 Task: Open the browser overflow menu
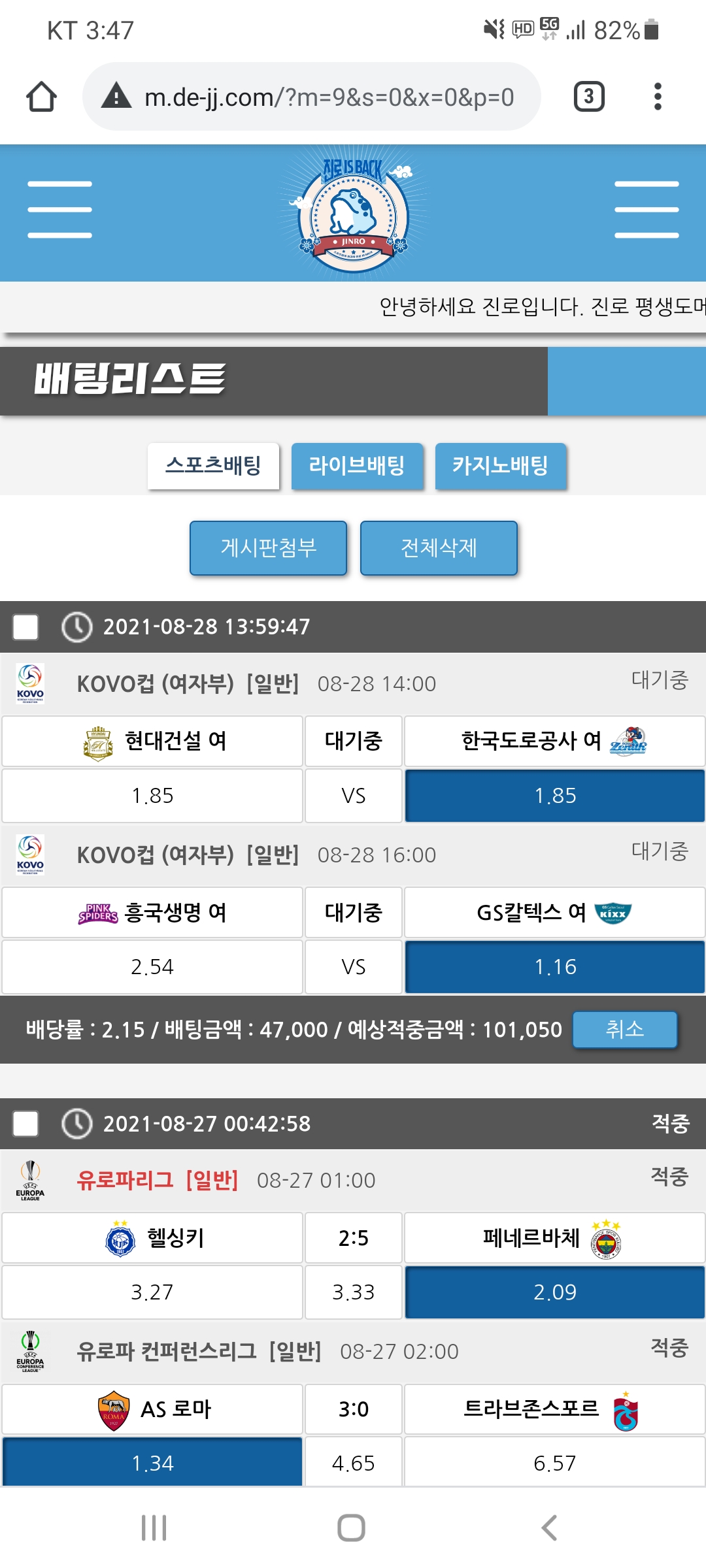[x=658, y=97]
